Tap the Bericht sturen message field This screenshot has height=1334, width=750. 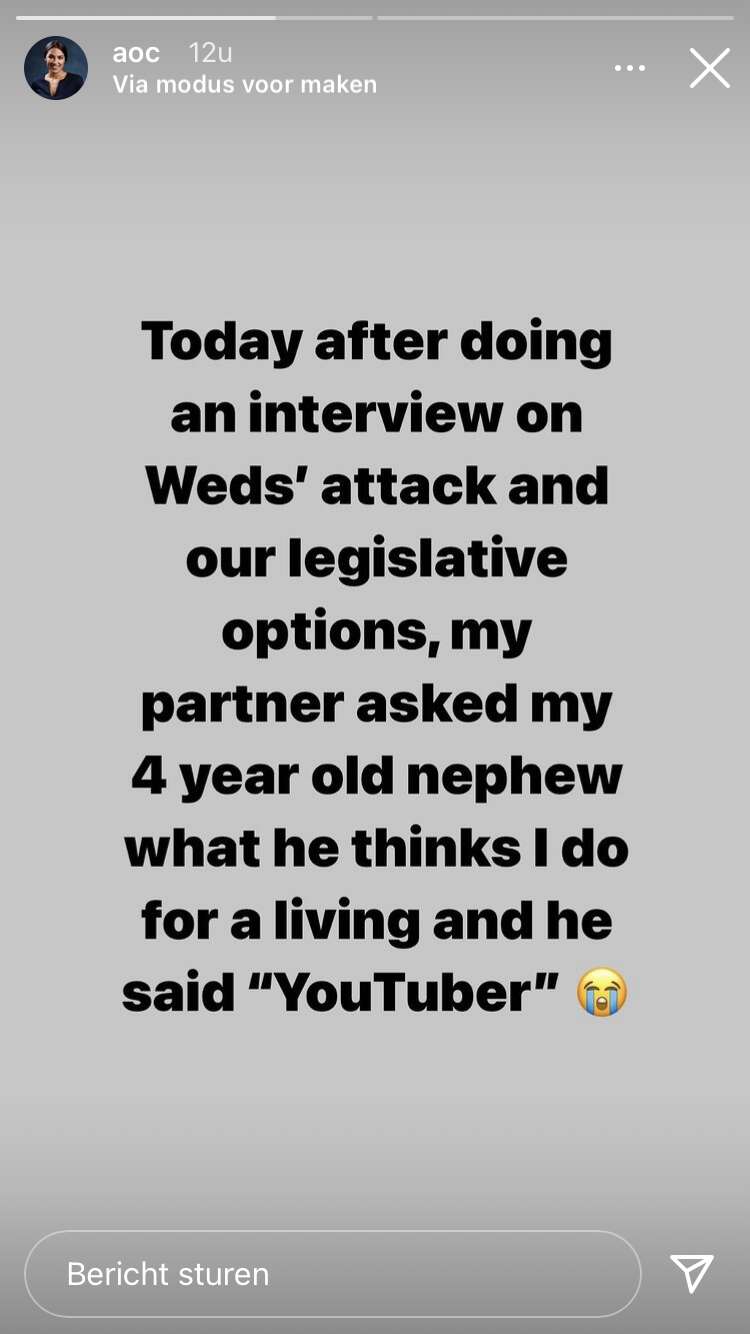(x=332, y=1274)
